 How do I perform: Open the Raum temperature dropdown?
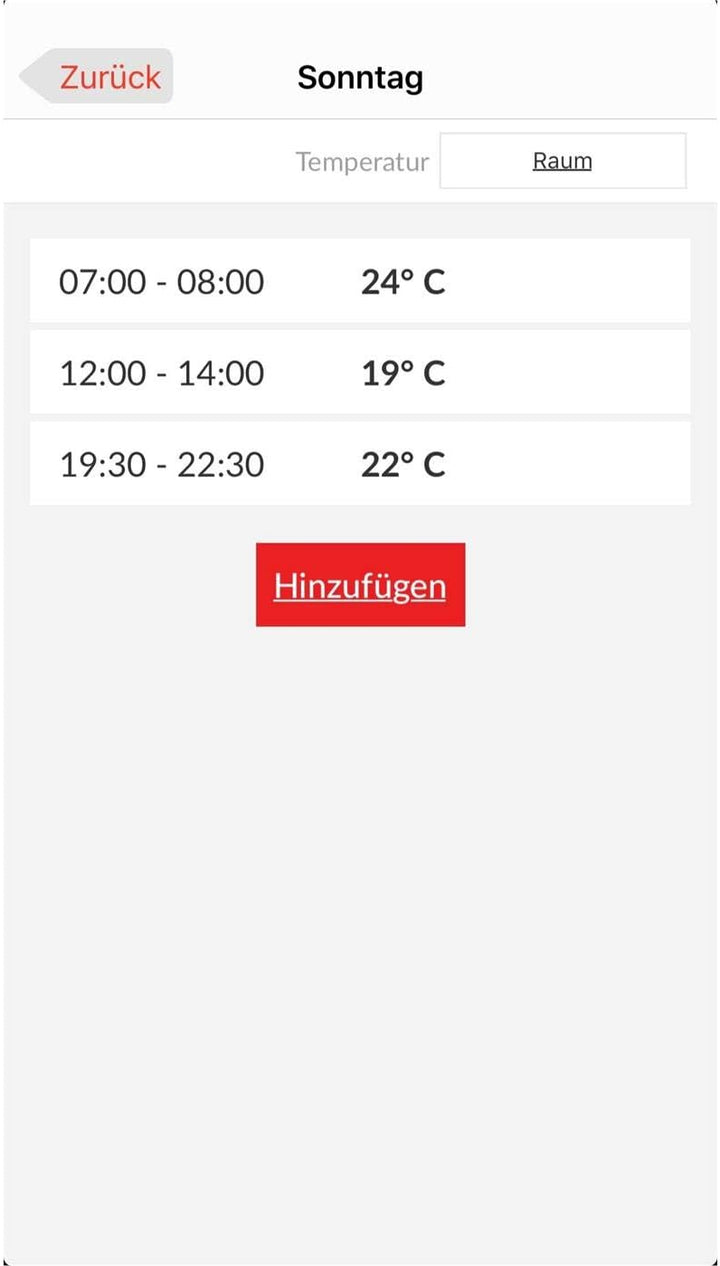point(562,161)
